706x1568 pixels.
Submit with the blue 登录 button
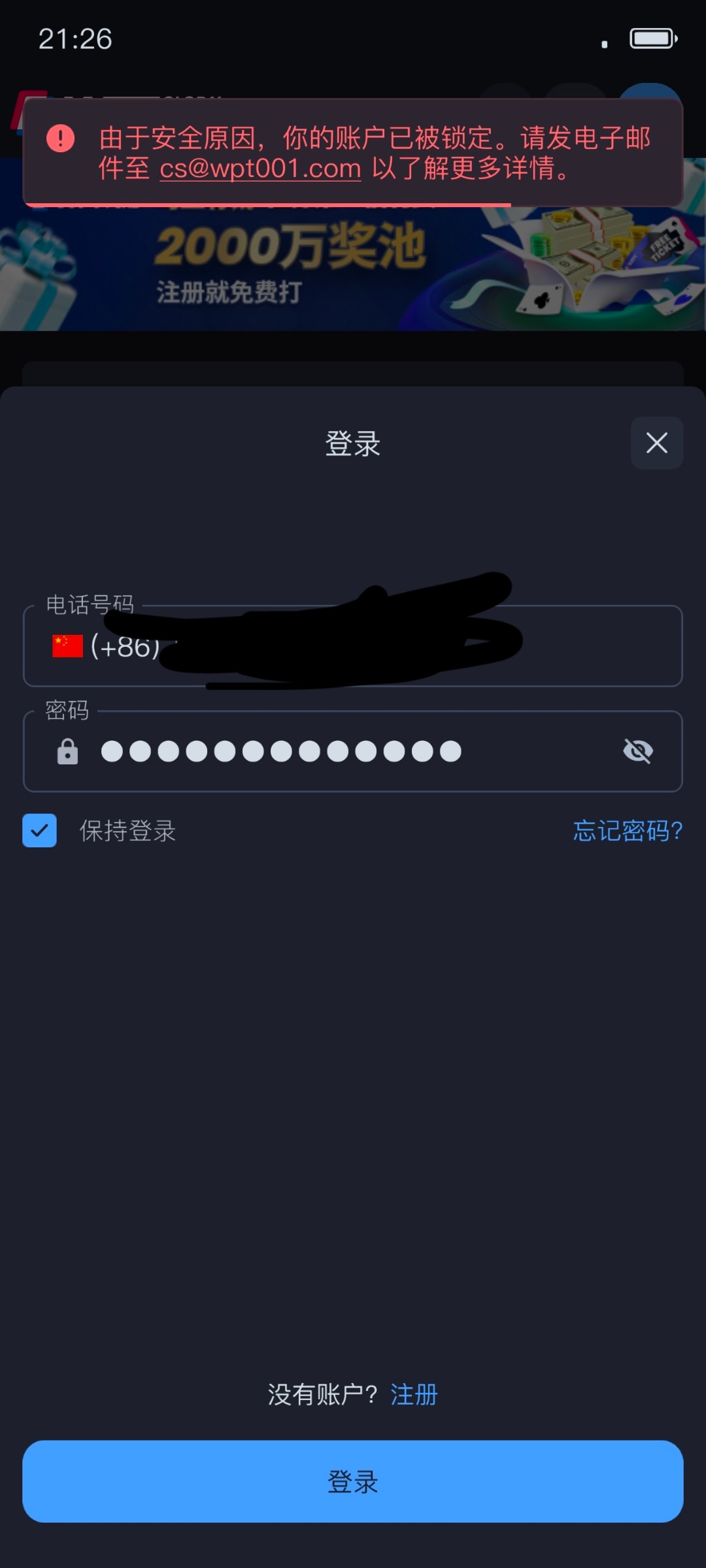click(353, 1481)
